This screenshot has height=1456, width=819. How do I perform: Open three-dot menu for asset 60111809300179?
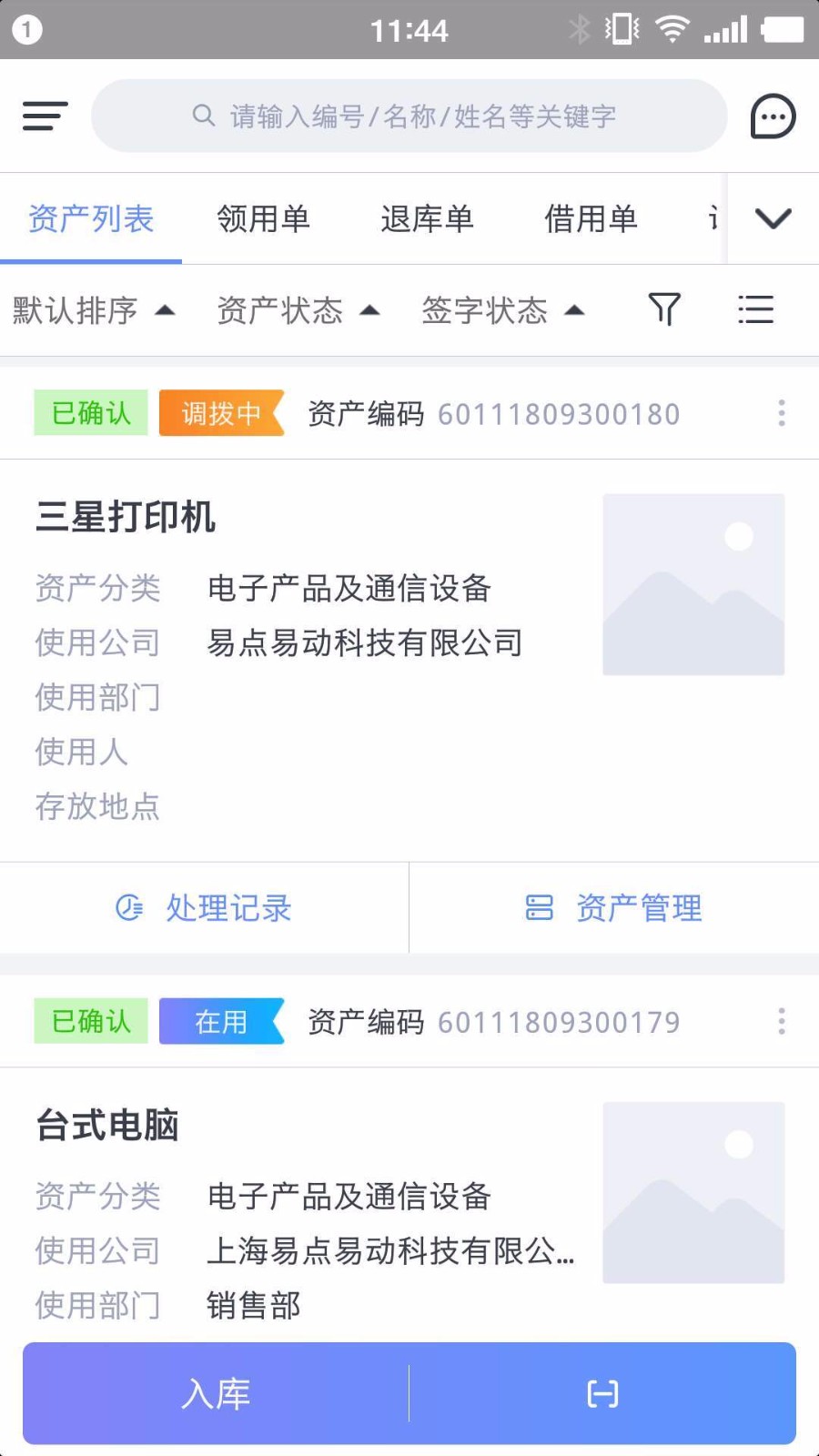pos(781,1022)
